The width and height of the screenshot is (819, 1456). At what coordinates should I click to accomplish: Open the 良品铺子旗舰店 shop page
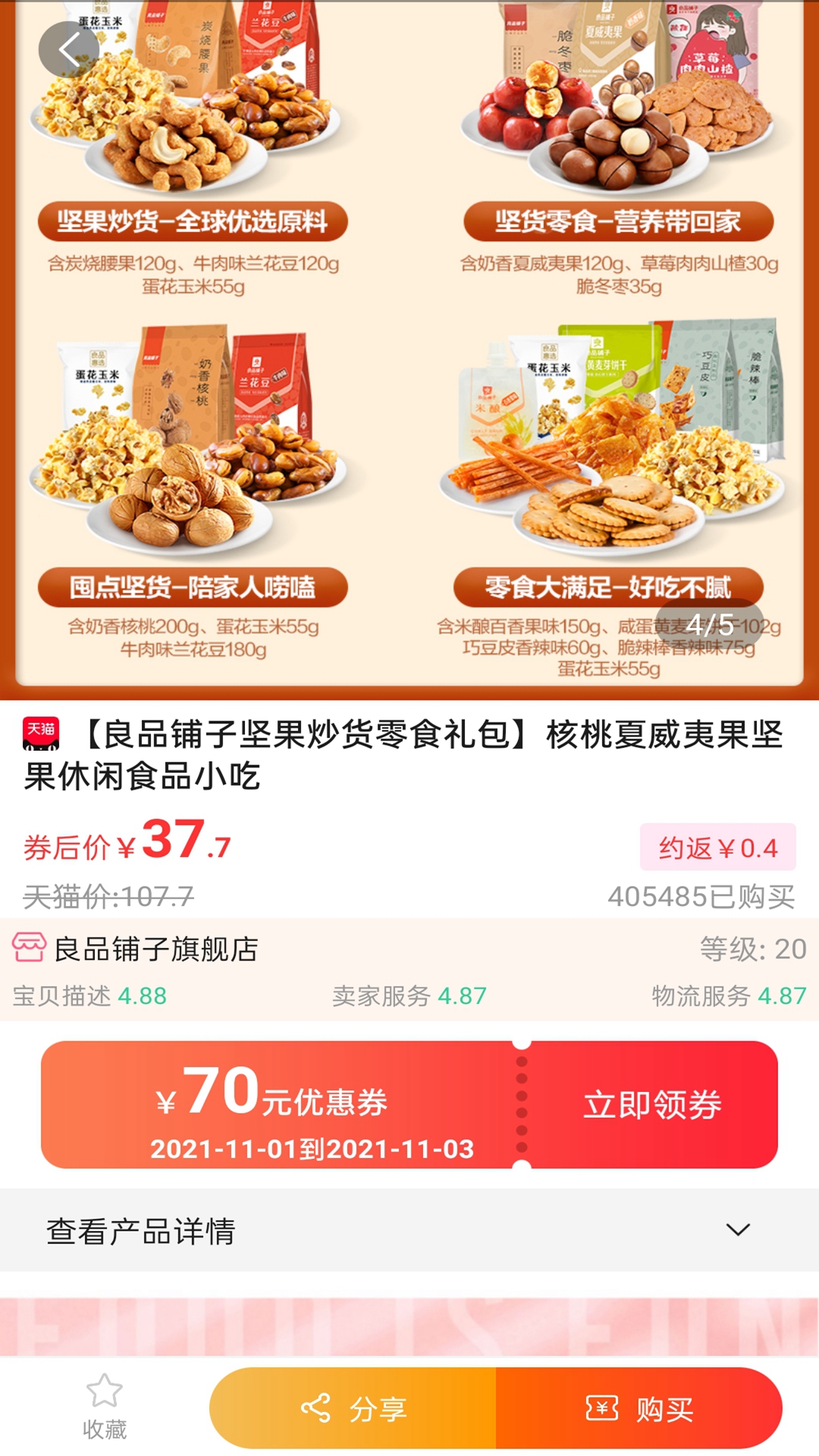tap(156, 949)
